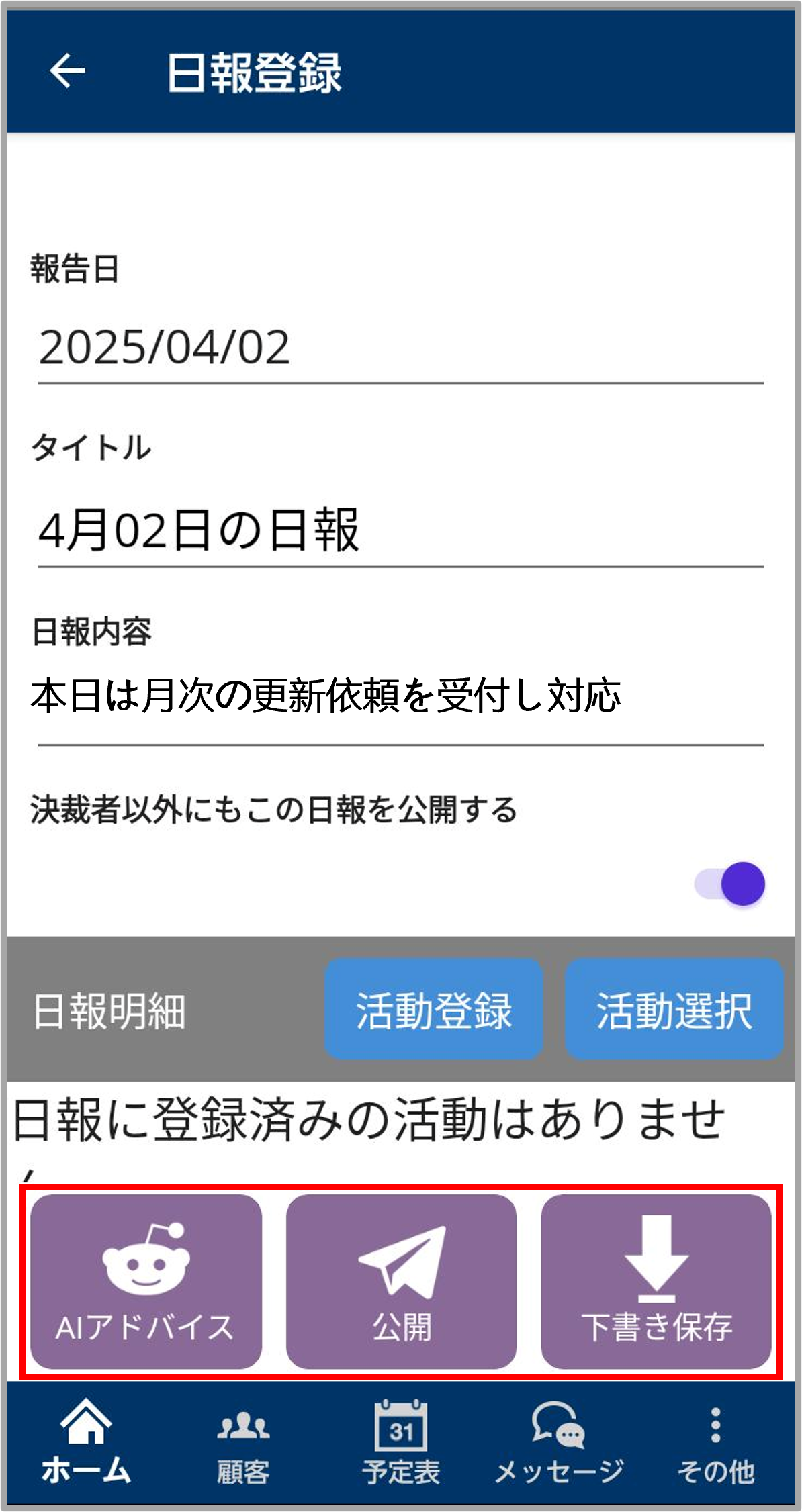Toggle off sharing with non-approvers switch
Image resolution: width=802 pixels, height=1512 pixels.
(731, 884)
